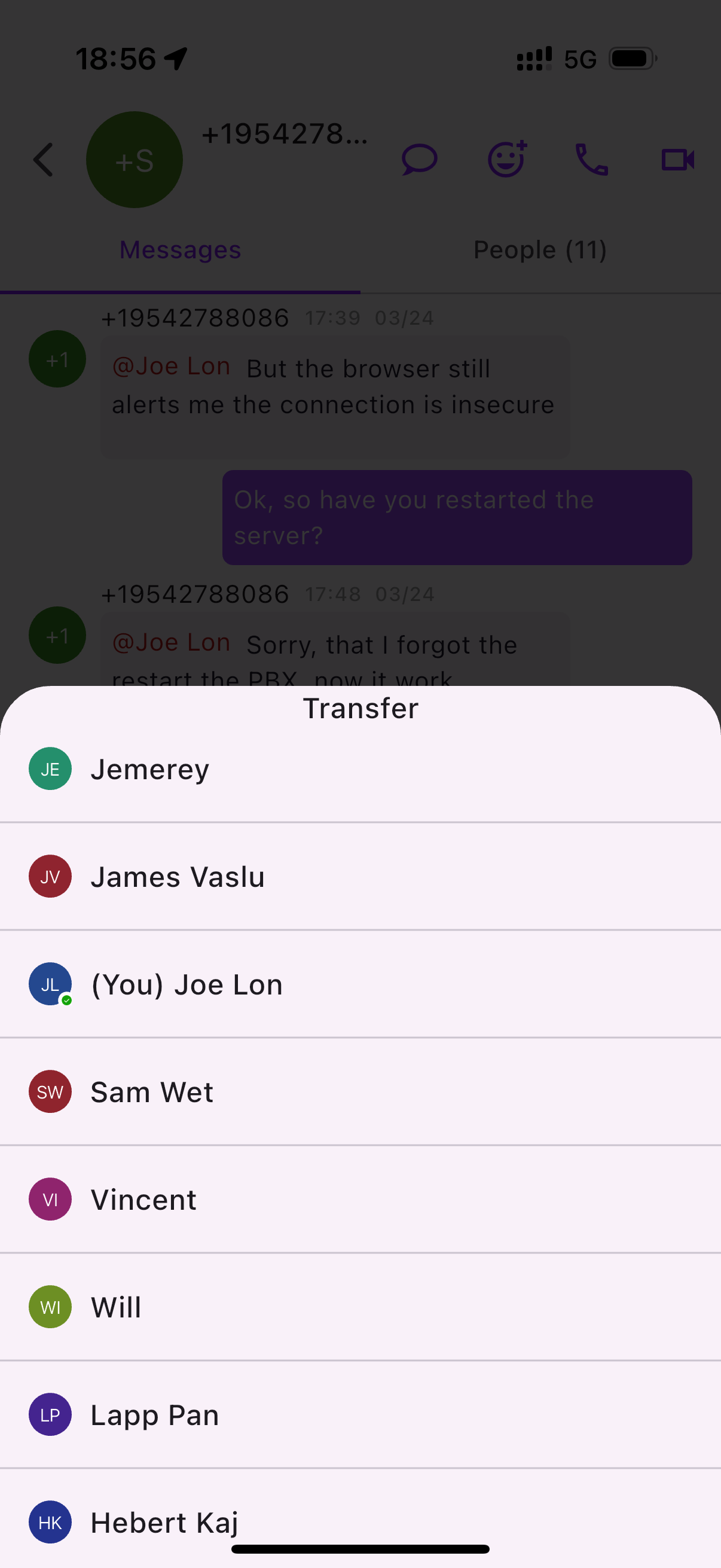
Task: Tap the JV avatar next to James Vaslu
Action: [x=50, y=877]
